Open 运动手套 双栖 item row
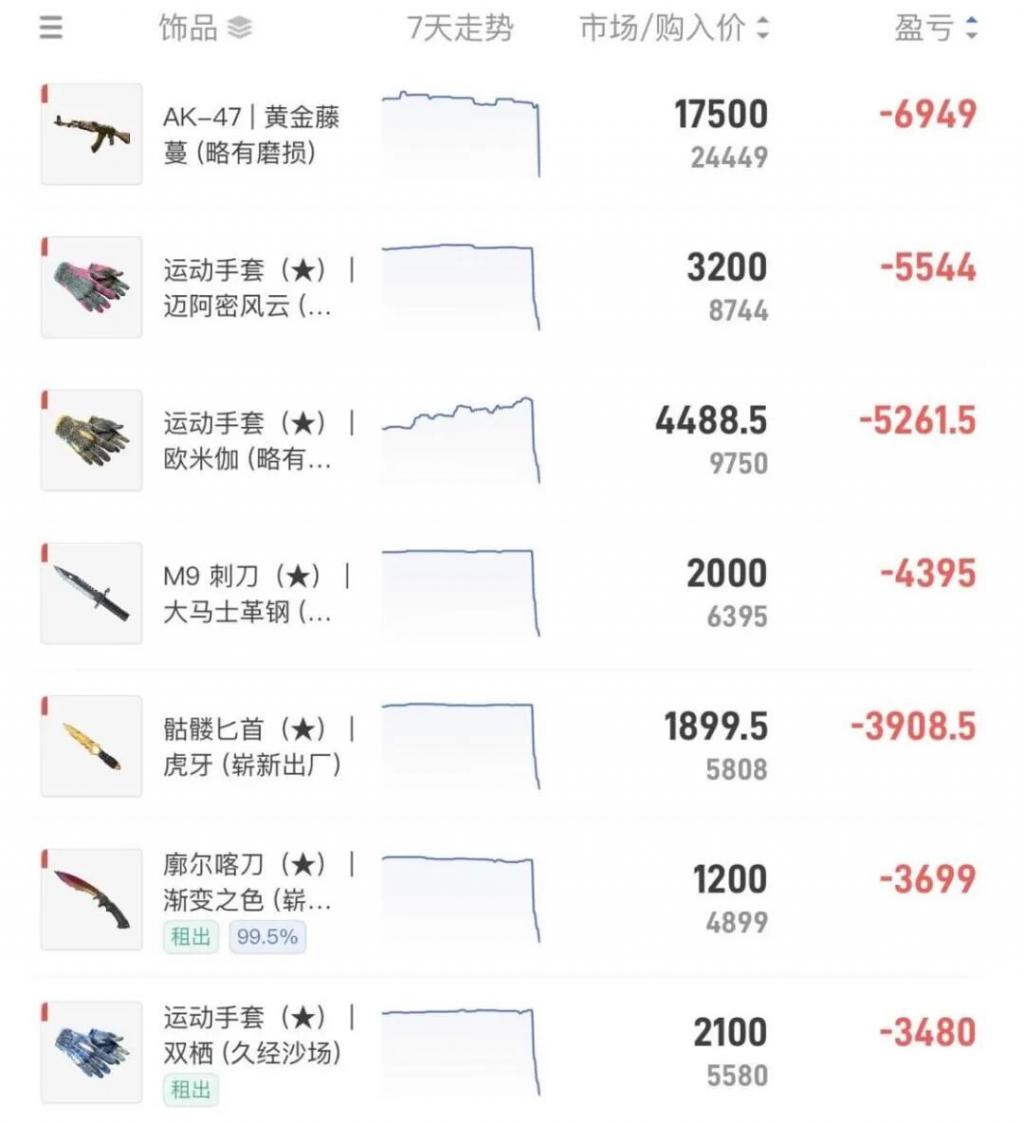This screenshot has width=1024, height=1124. (x=252, y=1036)
